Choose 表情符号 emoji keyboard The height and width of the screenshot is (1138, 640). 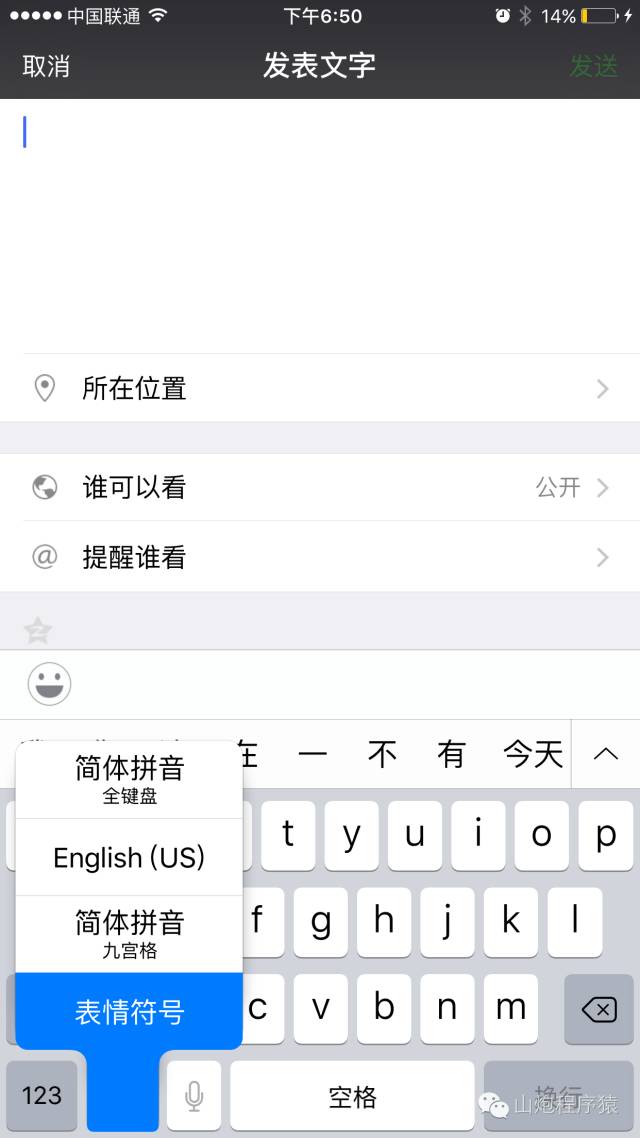pos(129,1011)
